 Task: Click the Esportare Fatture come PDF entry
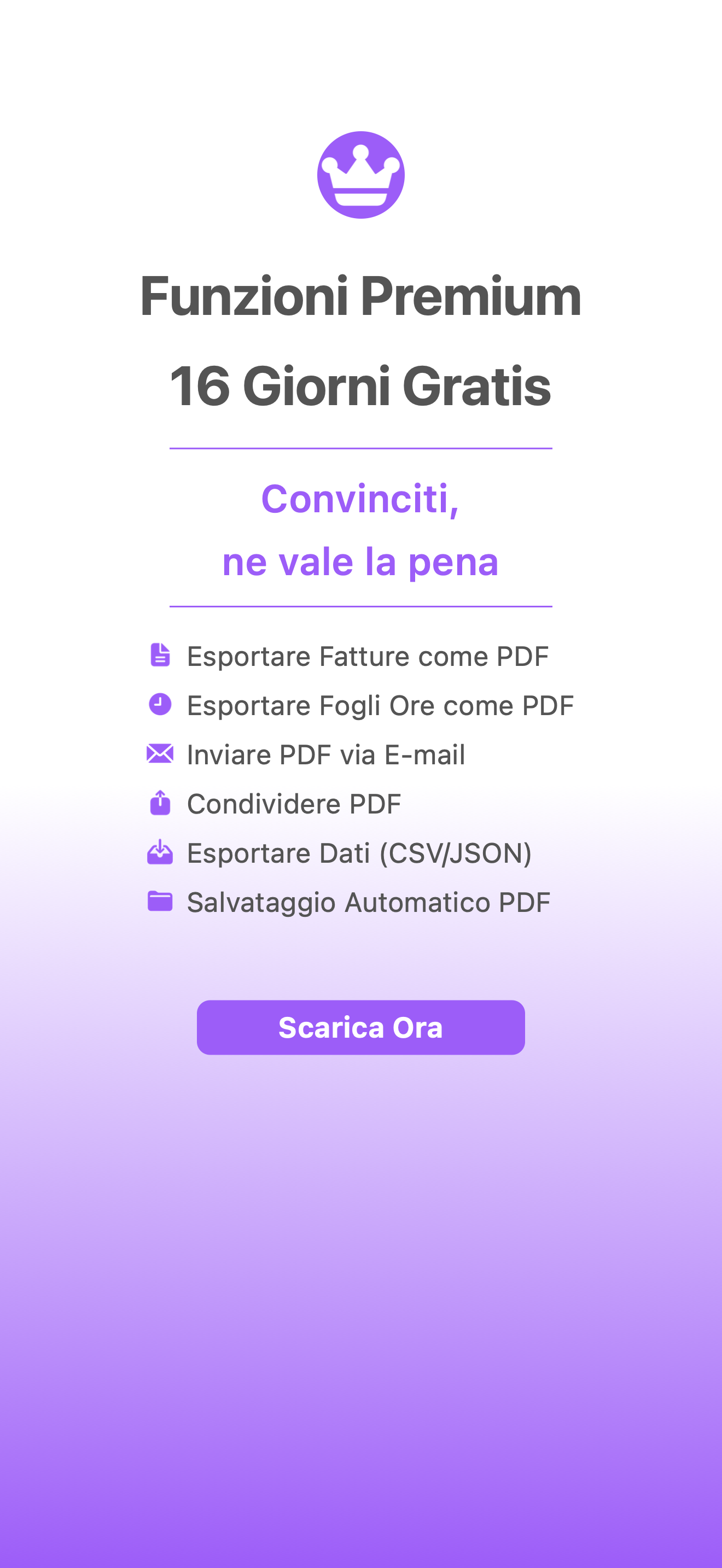(368, 656)
